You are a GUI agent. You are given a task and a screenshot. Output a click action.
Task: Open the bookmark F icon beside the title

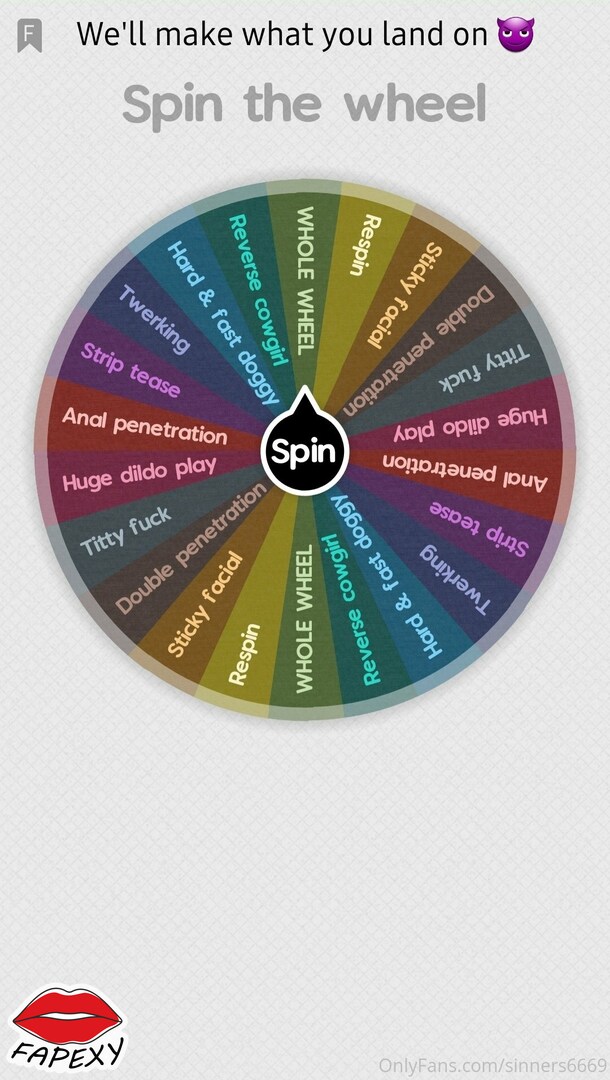coord(30,35)
